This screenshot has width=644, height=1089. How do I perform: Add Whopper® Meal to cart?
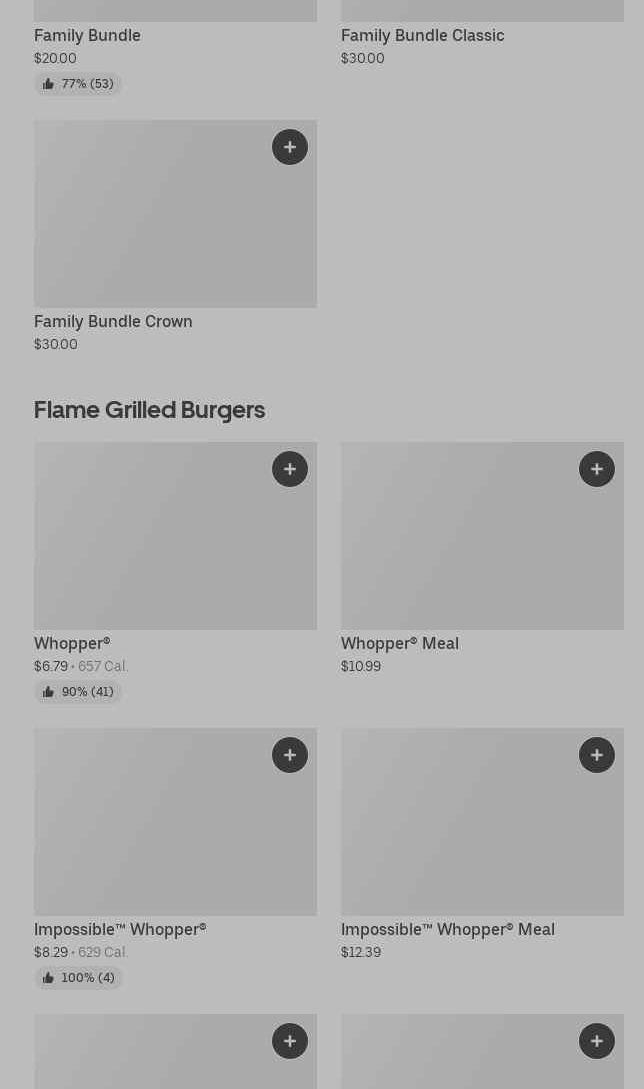(x=597, y=469)
